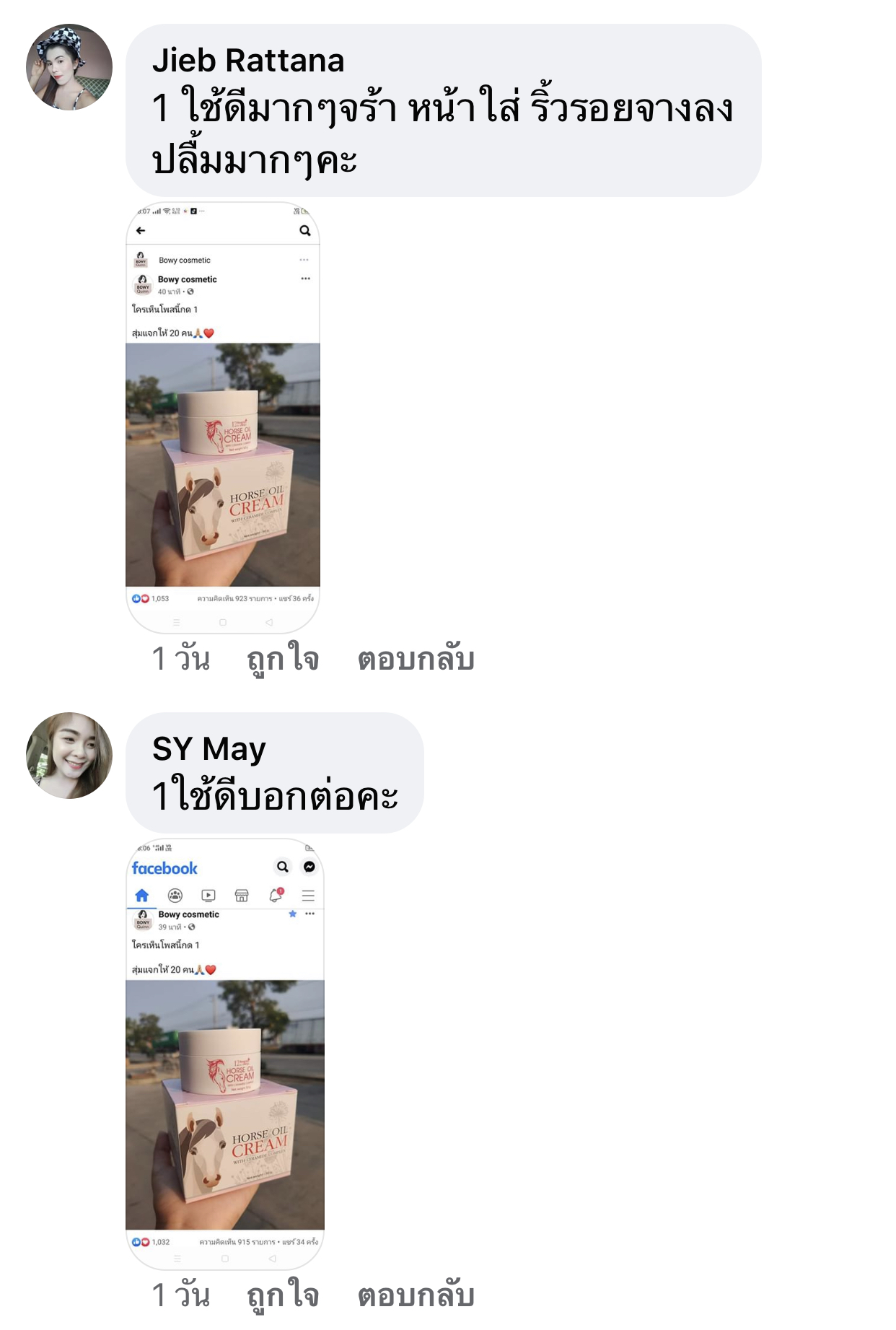Tap the name SY May

208,748
